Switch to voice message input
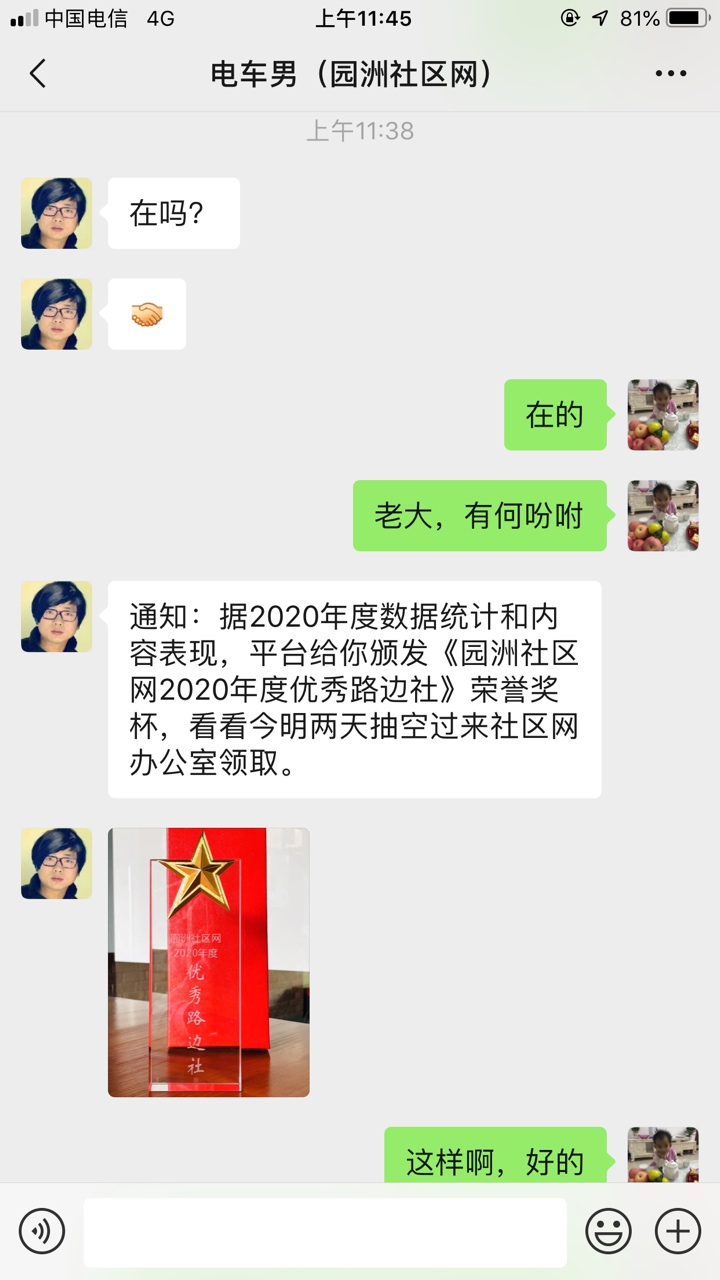 (x=41, y=1231)
